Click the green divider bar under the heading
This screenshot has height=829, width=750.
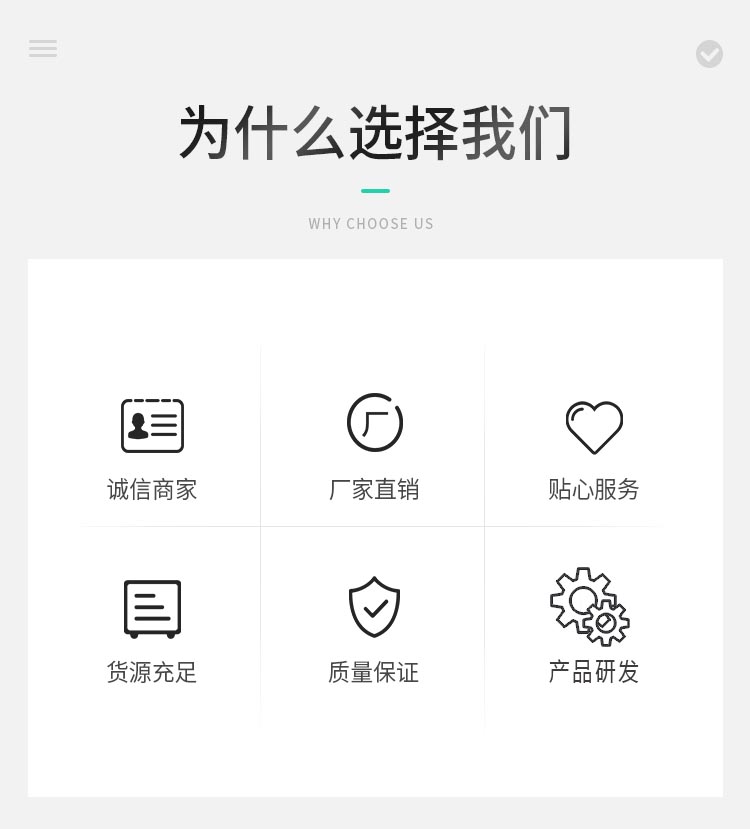click(x=374, y=190)
